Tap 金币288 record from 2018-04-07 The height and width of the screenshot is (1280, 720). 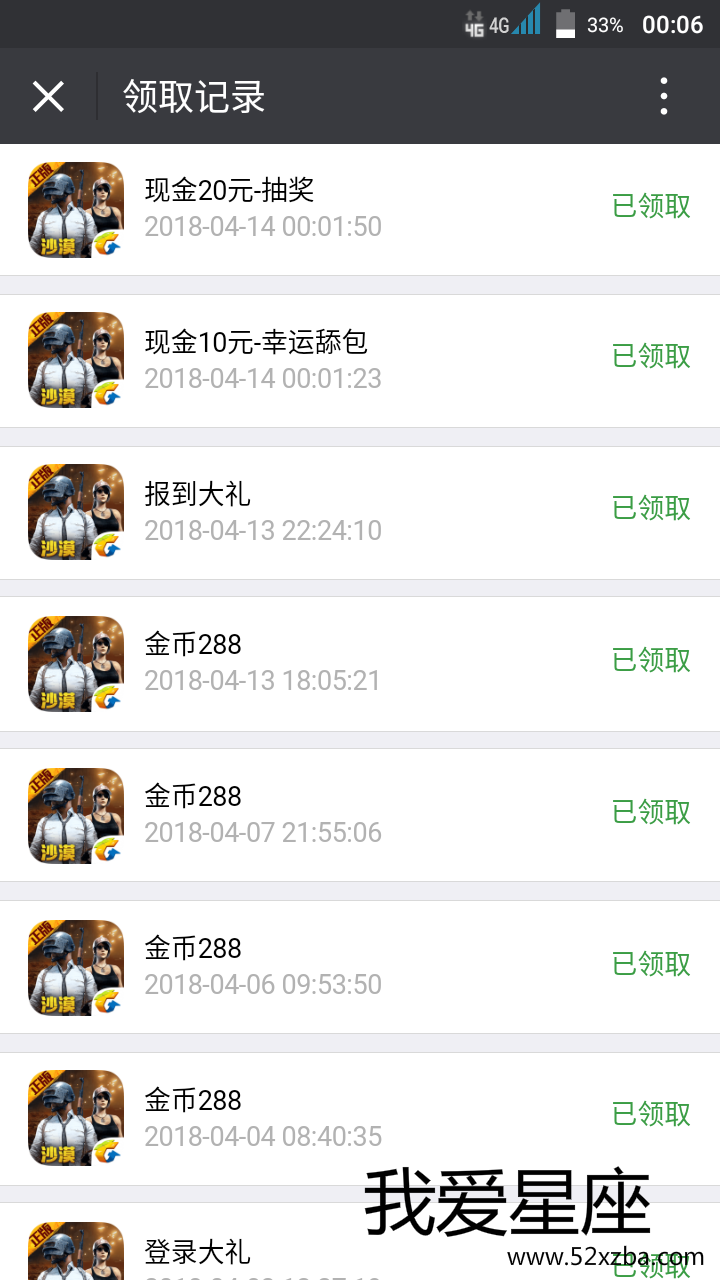360,815
